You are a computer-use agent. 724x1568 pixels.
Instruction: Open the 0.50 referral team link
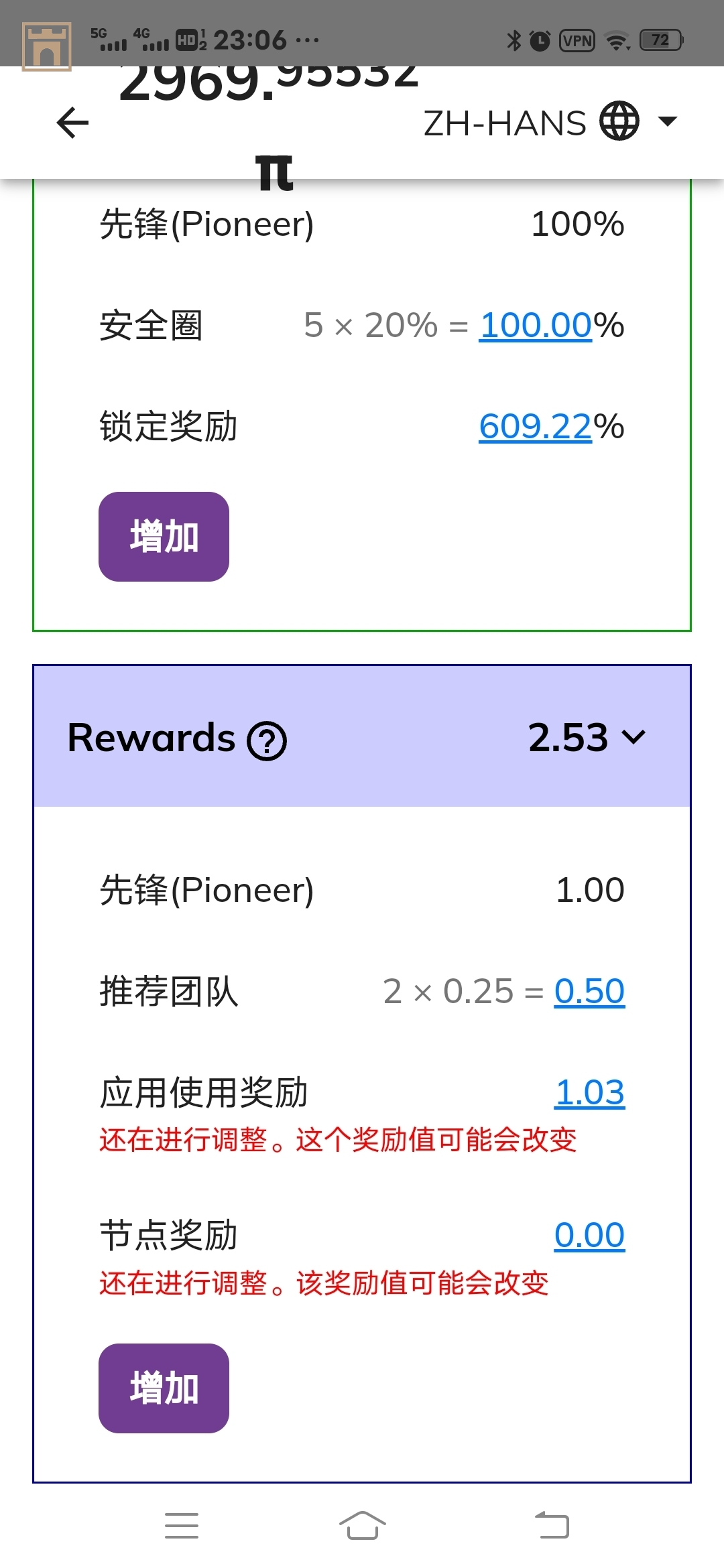click(589, 992)
